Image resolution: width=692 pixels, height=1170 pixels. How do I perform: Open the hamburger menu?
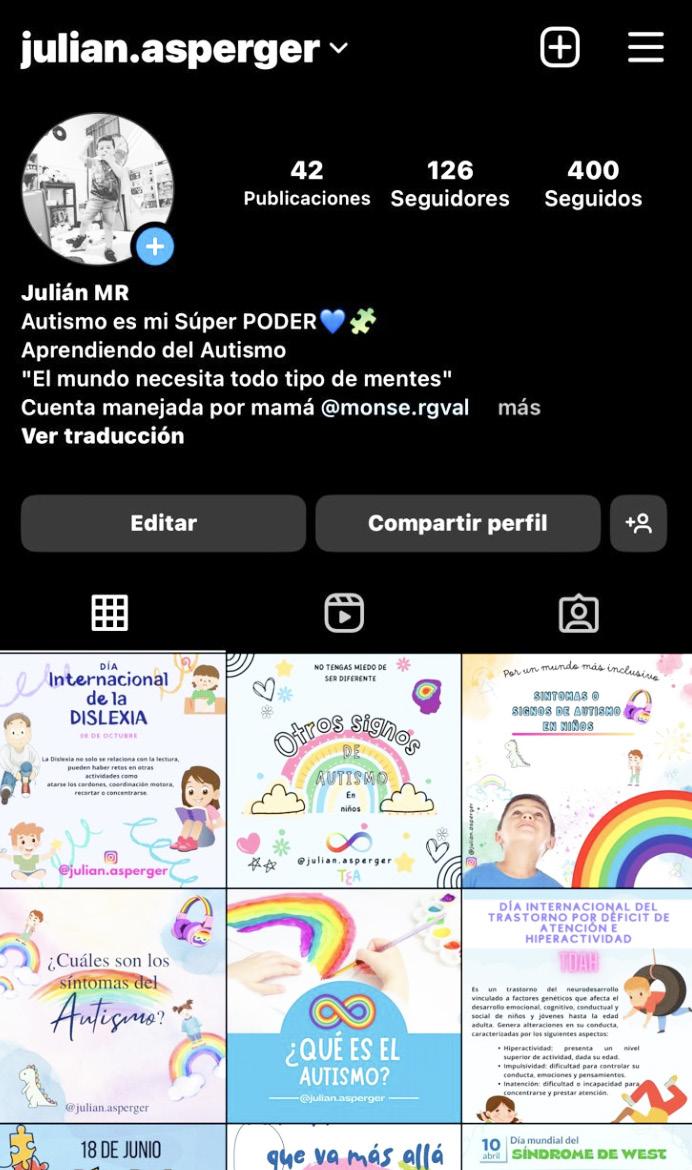click(x=646, y=47)
